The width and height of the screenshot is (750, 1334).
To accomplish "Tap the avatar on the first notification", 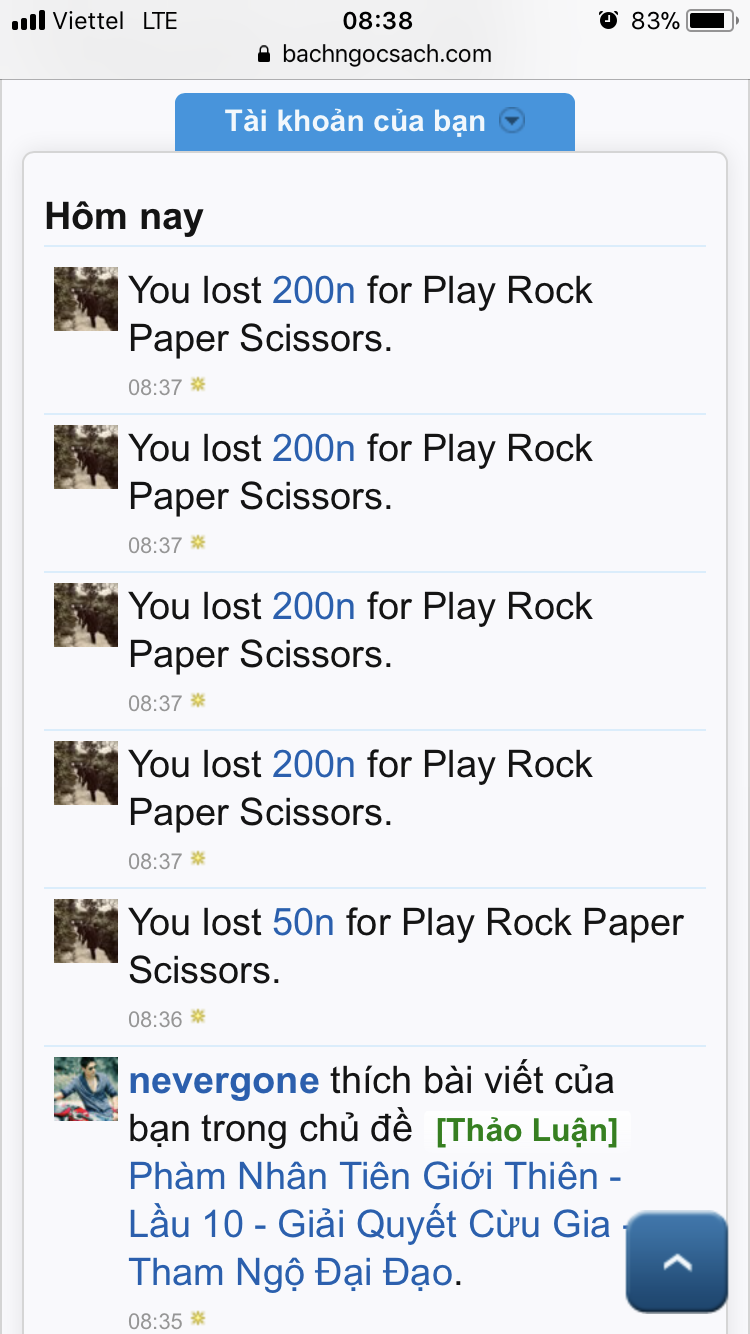I will pos(85,298).
